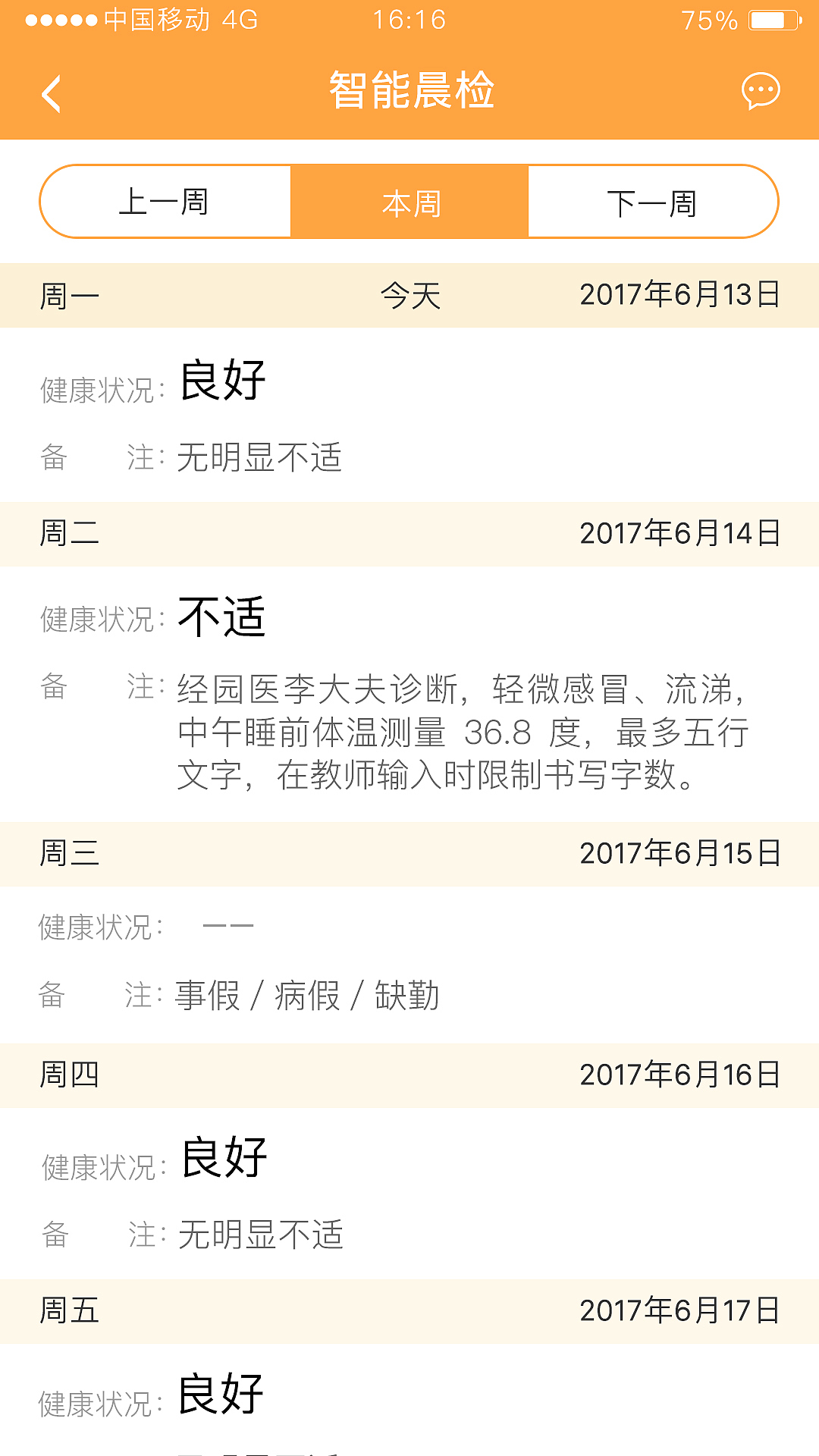
Task: Switch to the 下一周 tab
Action: tap(654, 201)
